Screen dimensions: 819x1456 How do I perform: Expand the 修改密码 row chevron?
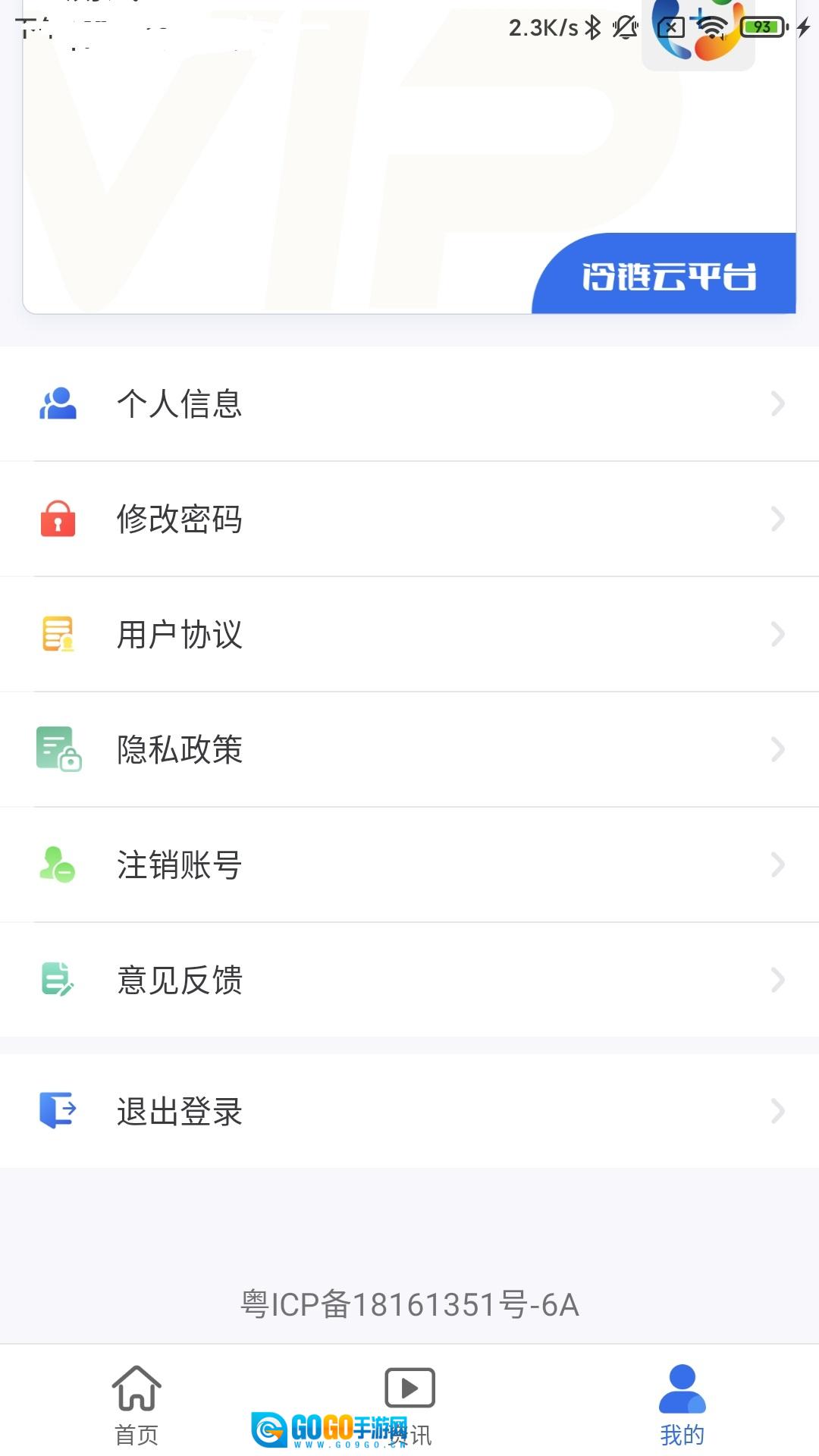tap(778, 519)
